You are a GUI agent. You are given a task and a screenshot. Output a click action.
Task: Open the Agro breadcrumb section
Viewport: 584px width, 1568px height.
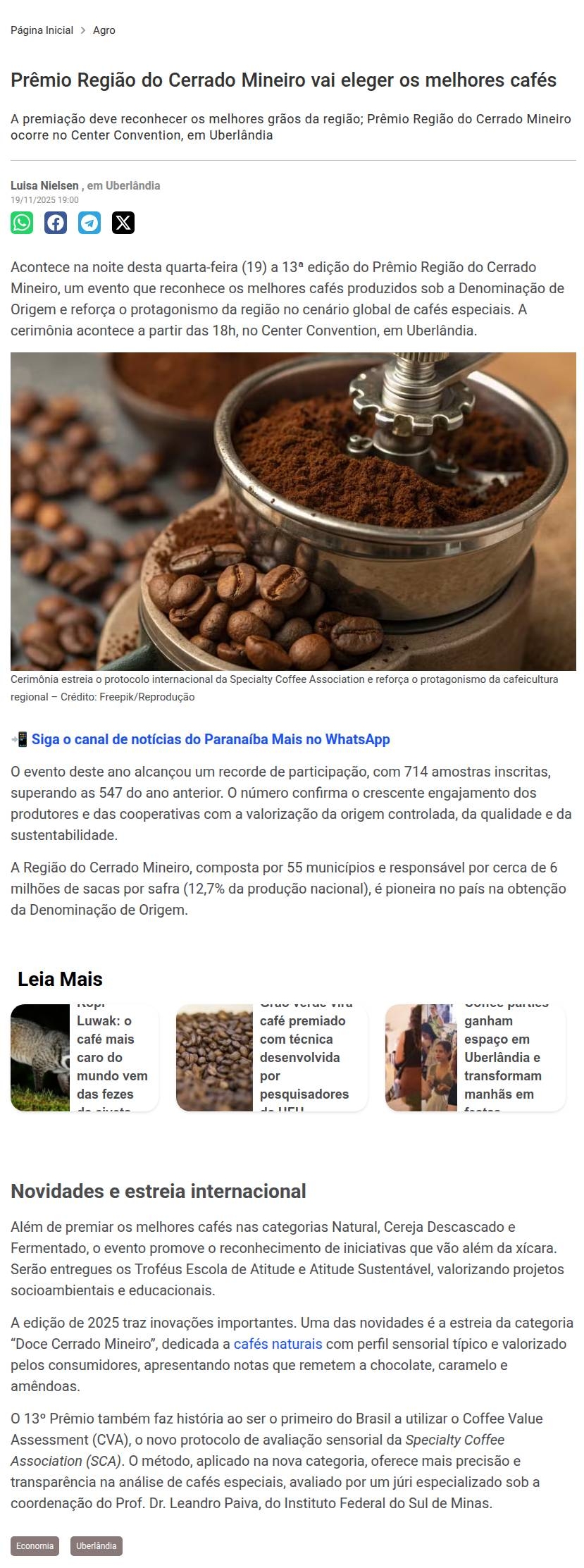click(x=104, y=30)
